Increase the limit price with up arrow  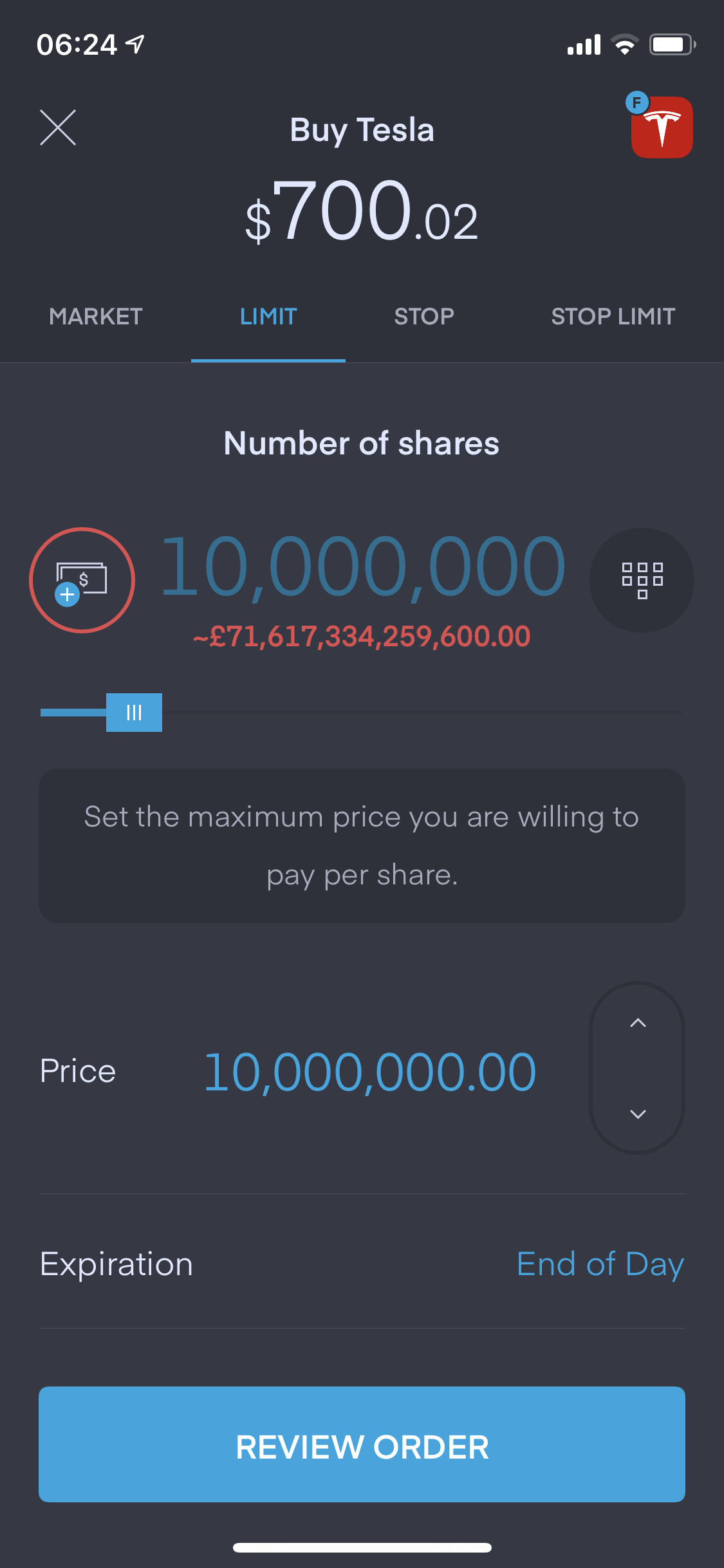coord(638,1023)
